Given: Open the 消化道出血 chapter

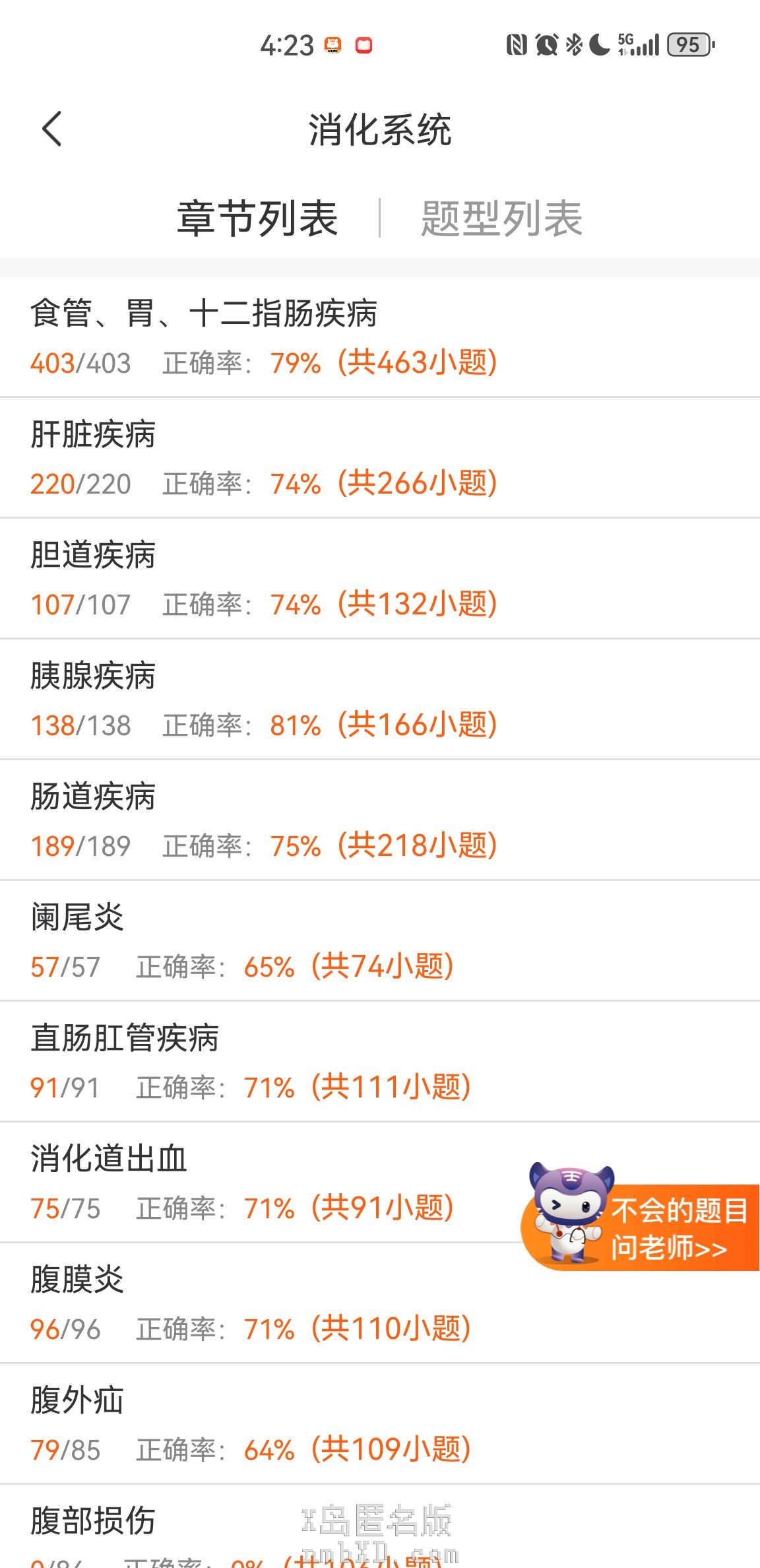Looking at the screenshot, I should (264, 1182).
